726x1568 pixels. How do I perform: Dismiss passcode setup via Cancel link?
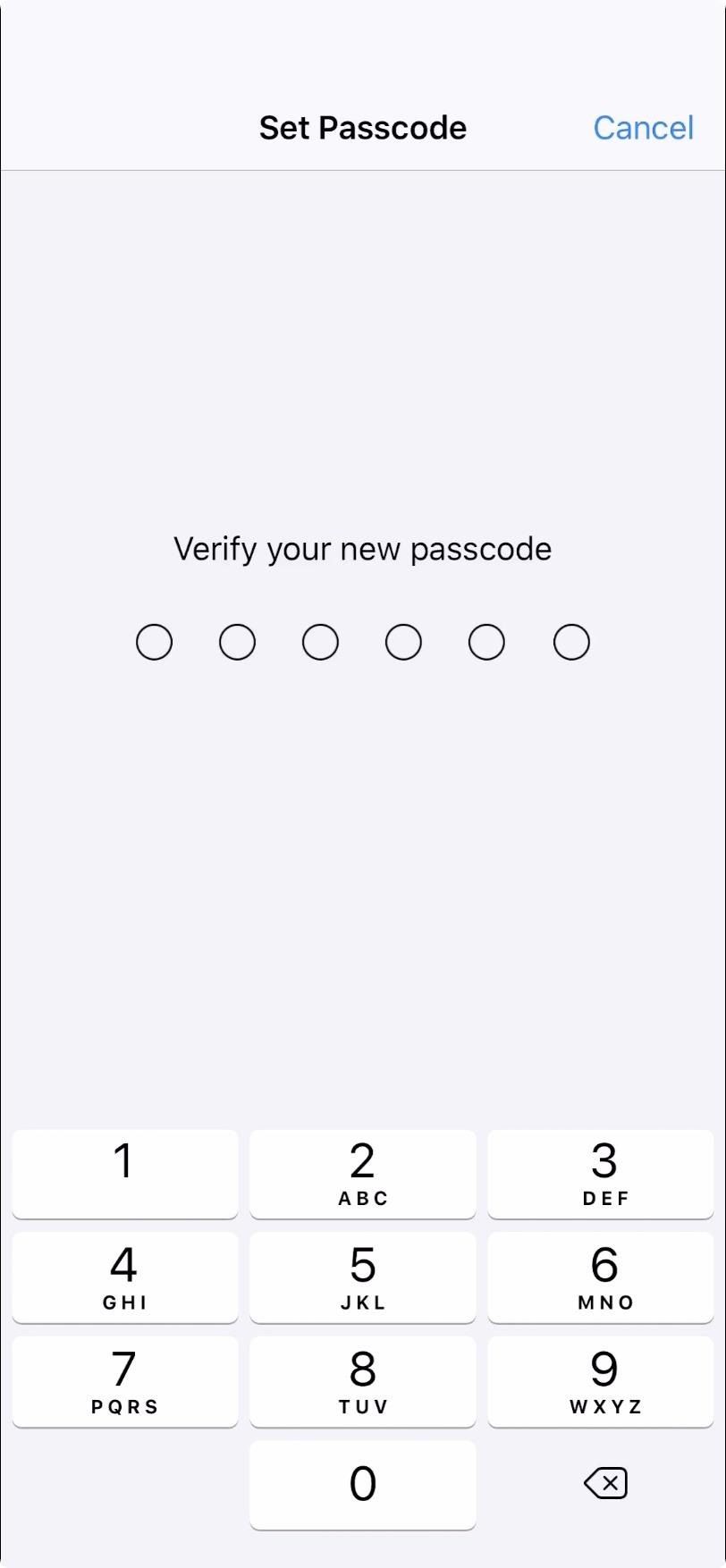point(643,127)
